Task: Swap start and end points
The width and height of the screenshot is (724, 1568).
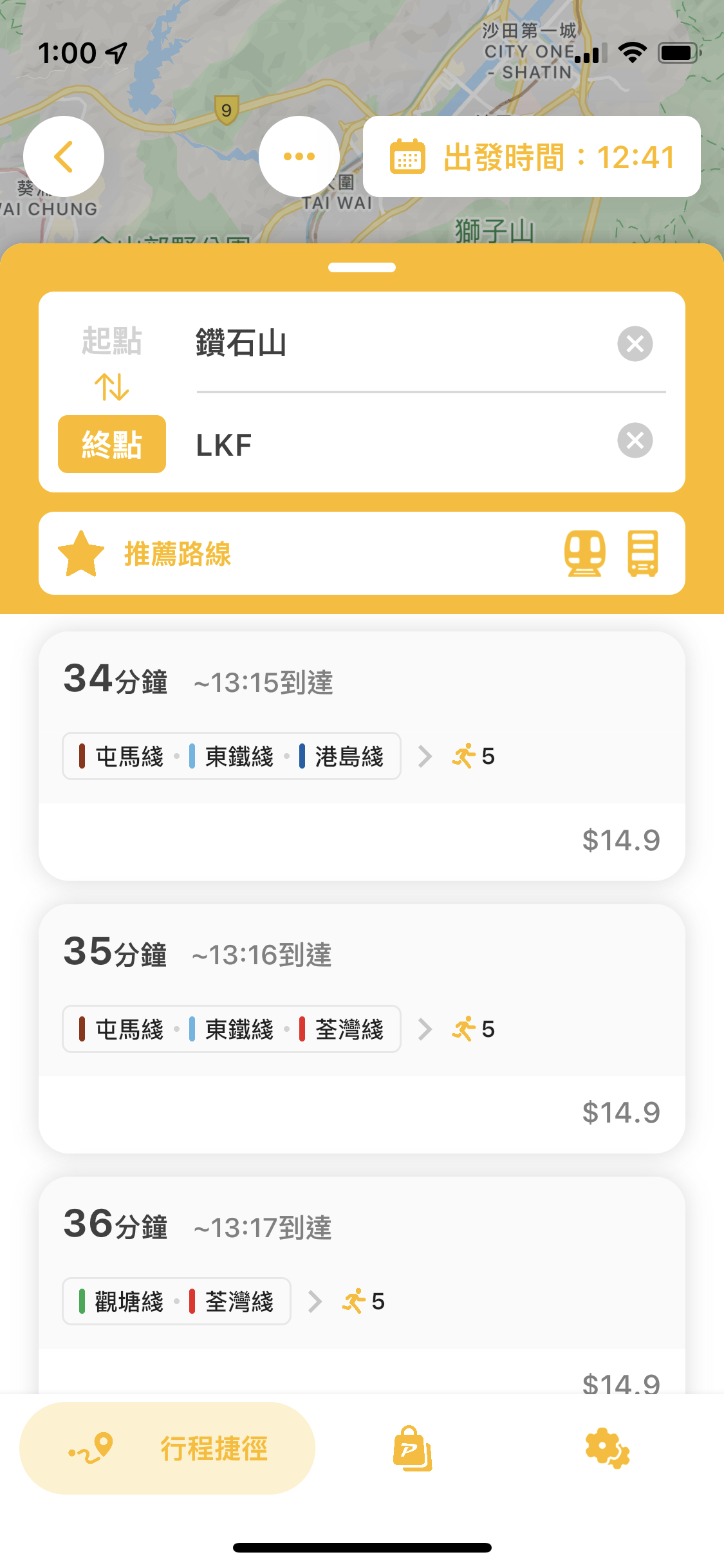Action: click(111, 387)
